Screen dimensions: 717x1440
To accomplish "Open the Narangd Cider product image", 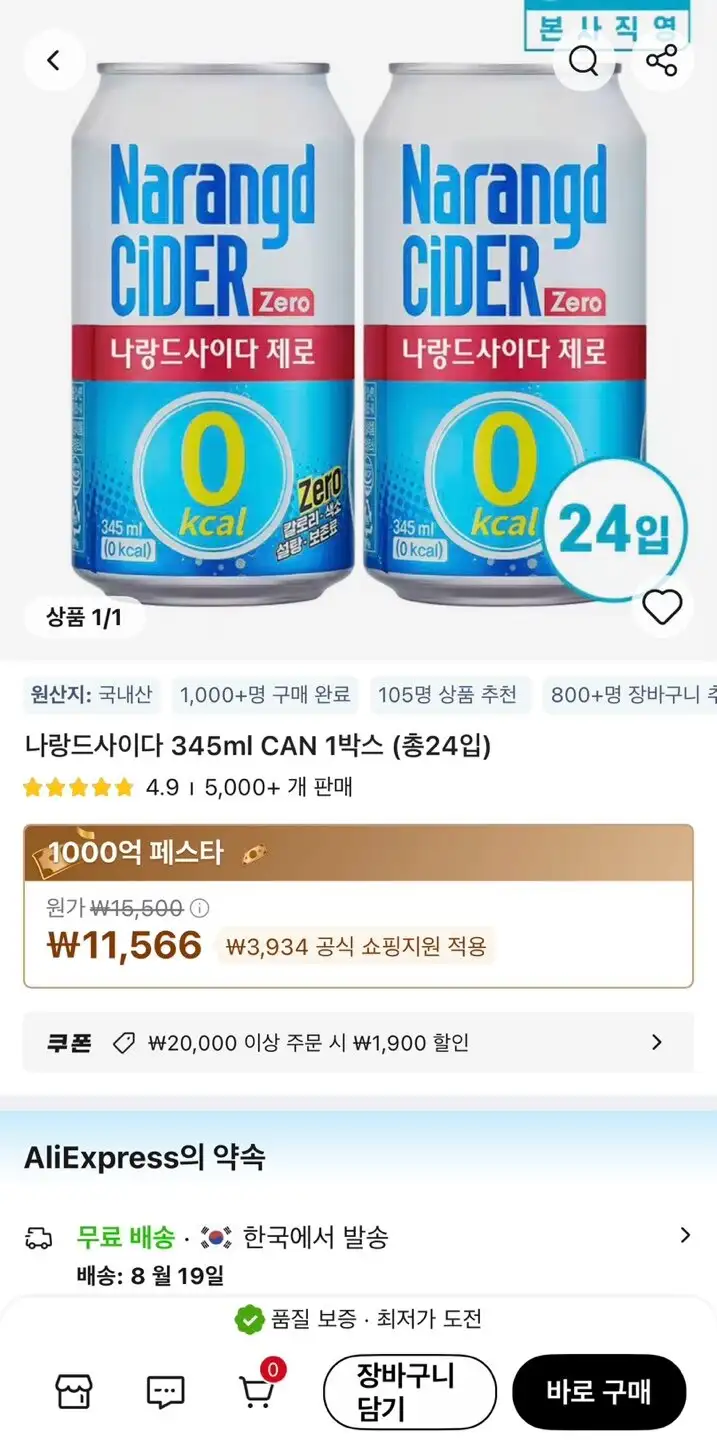I will click(358, 330).
